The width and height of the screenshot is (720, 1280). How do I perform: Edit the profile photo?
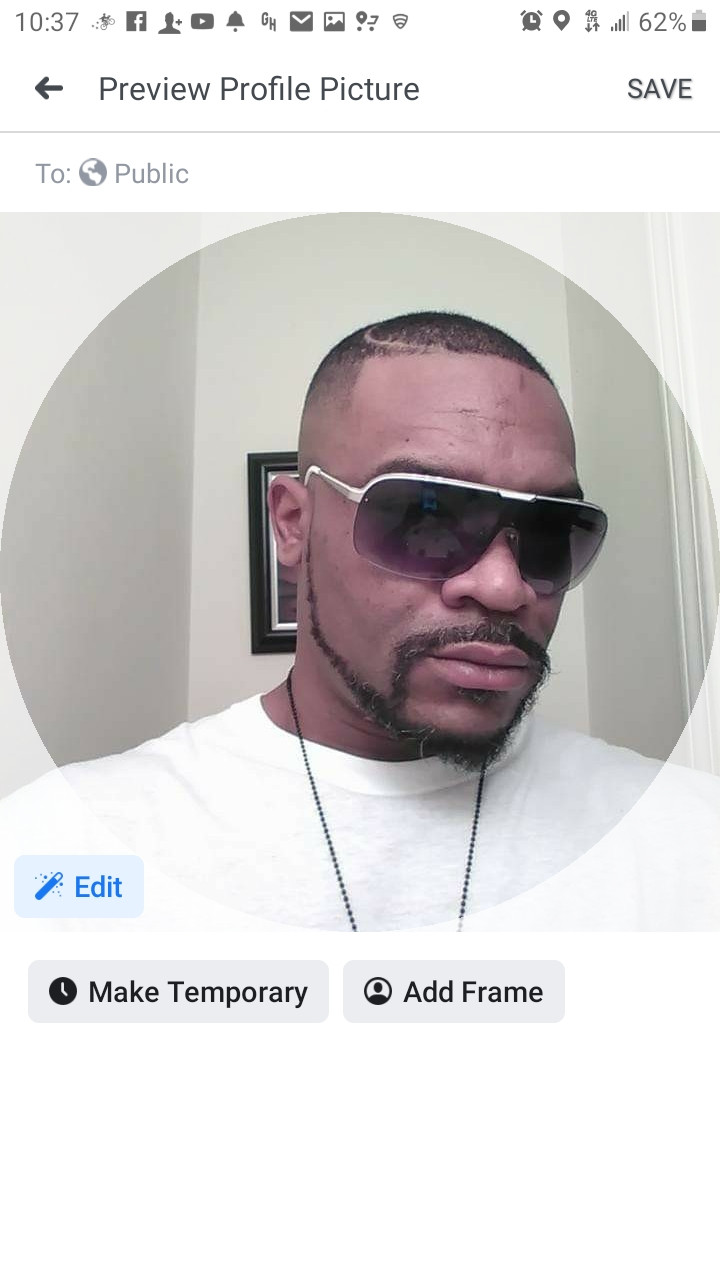(x=79, y=886)
